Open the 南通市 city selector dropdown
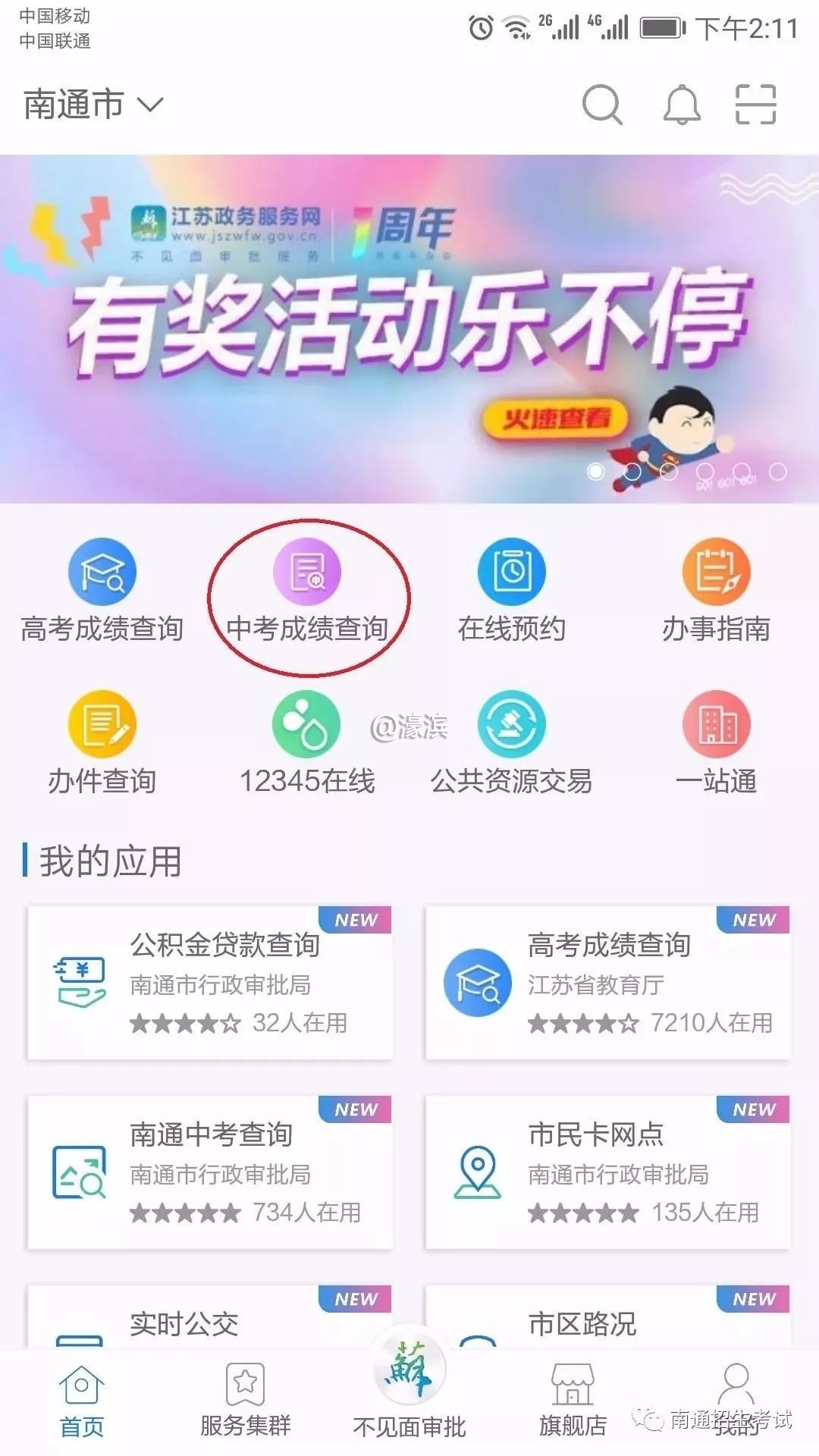The height and width of the screenshot is (1456, 819). click(93, 104)
